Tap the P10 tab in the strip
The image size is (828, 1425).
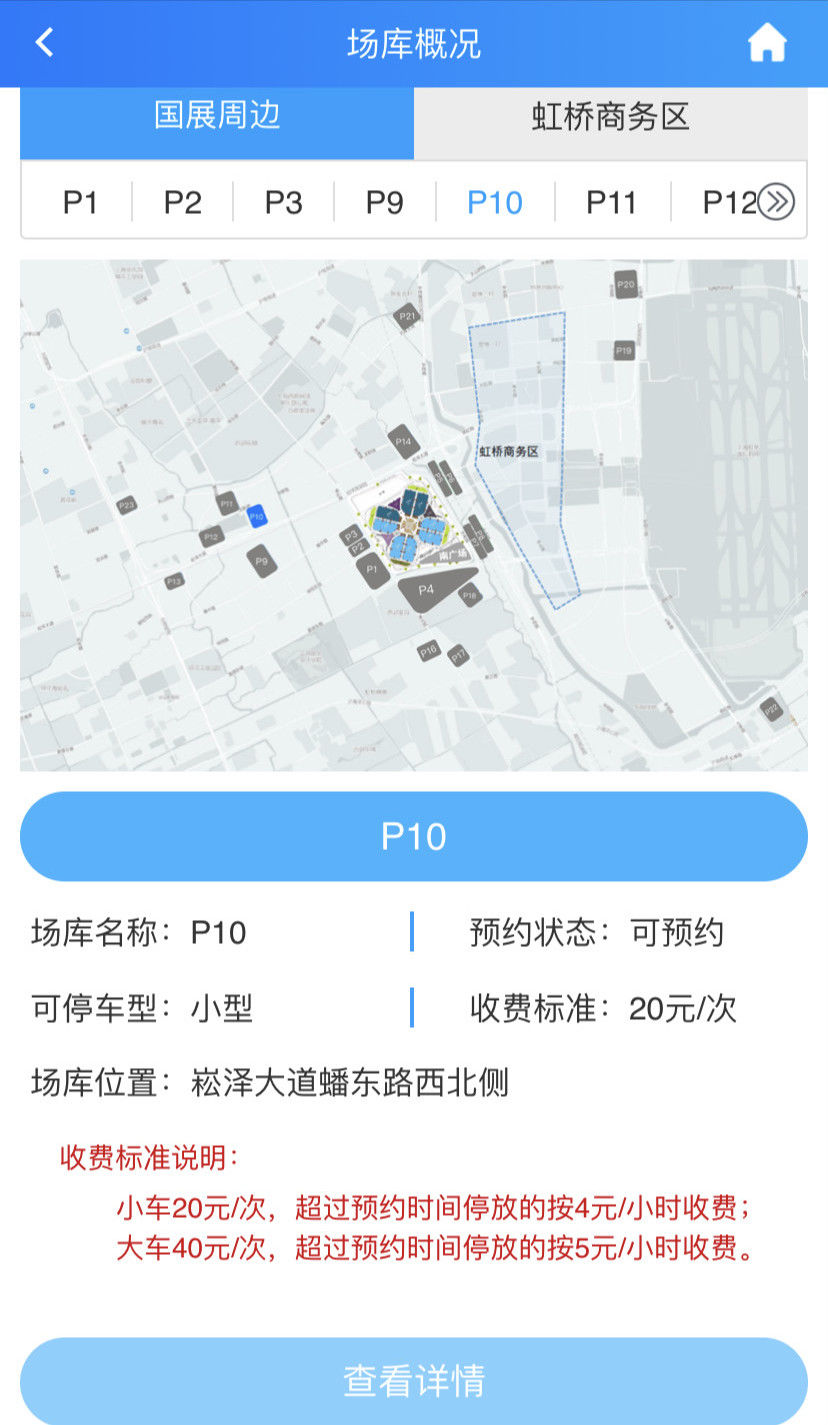(x=495, y=202)
